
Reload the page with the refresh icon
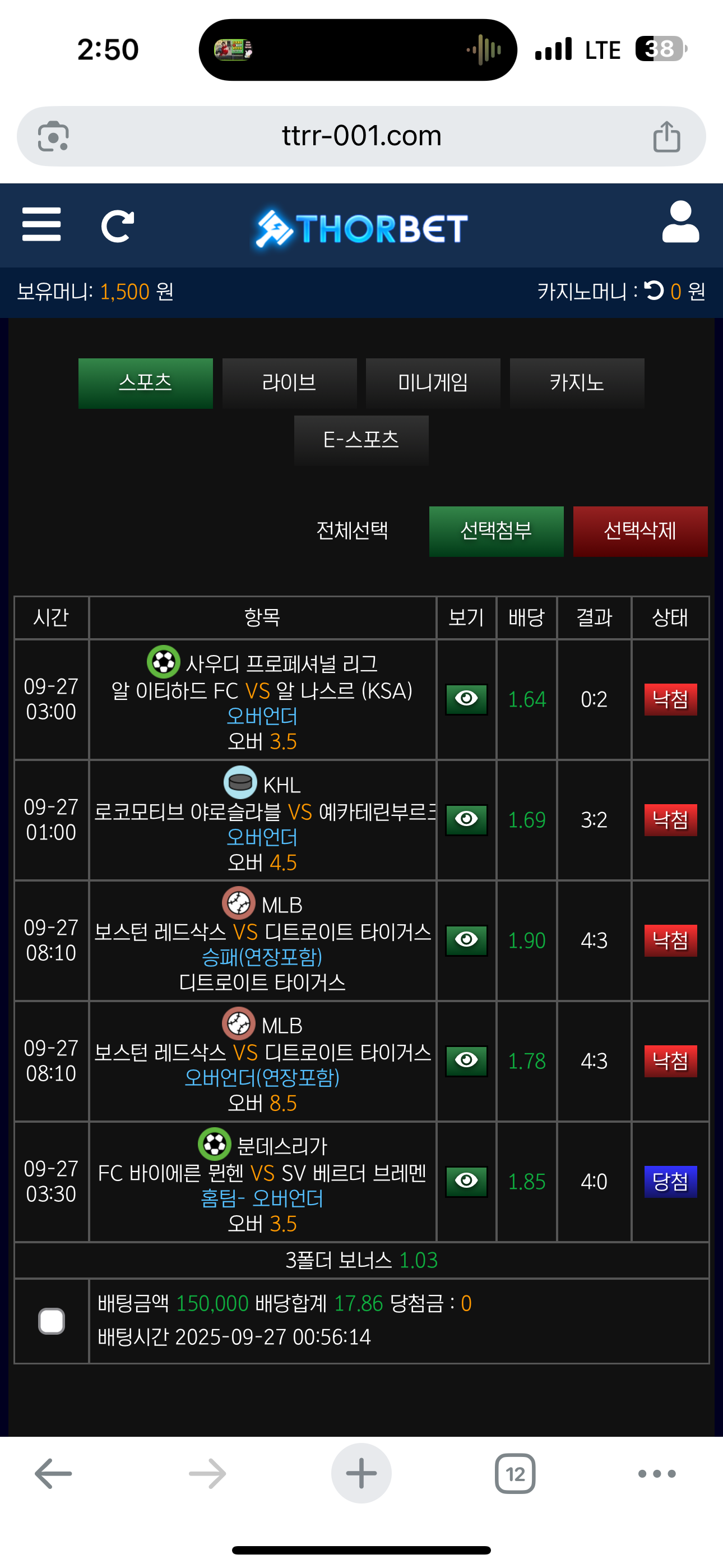[117, 227]
